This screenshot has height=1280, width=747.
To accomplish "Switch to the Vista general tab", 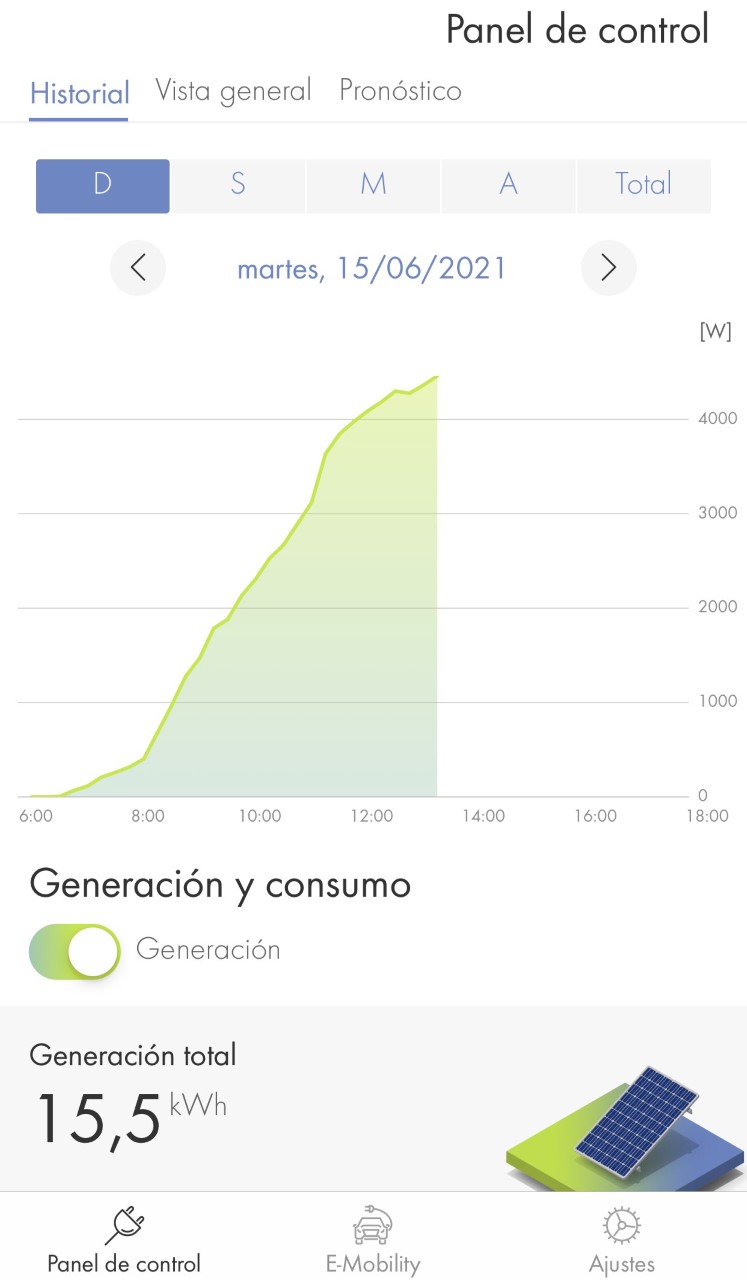I will [233, 91].
